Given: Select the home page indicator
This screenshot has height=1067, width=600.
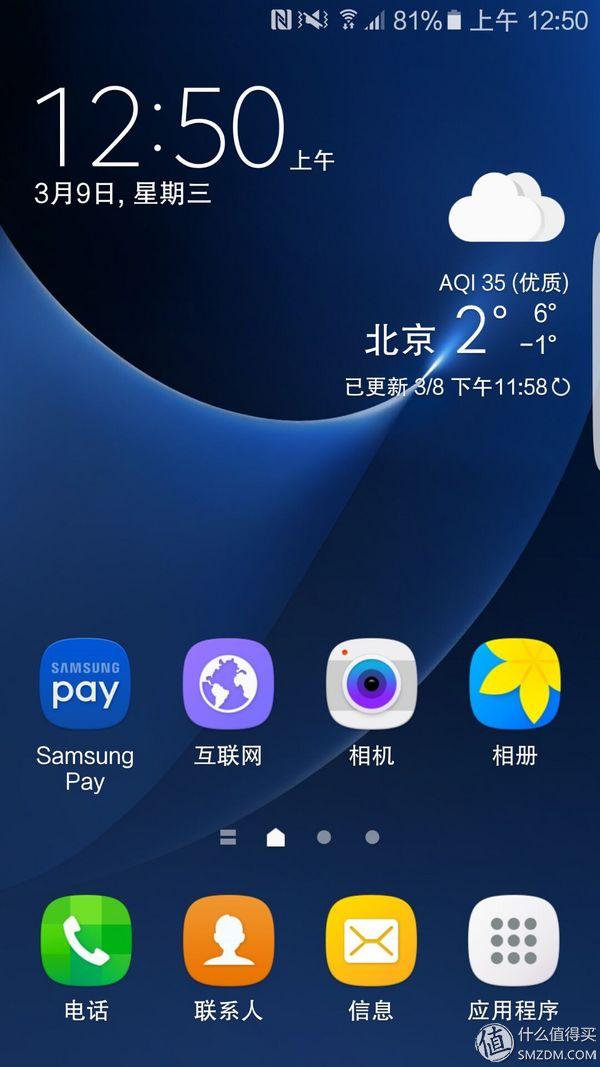Looking at the screenshot, I should [x=276, y=837].
